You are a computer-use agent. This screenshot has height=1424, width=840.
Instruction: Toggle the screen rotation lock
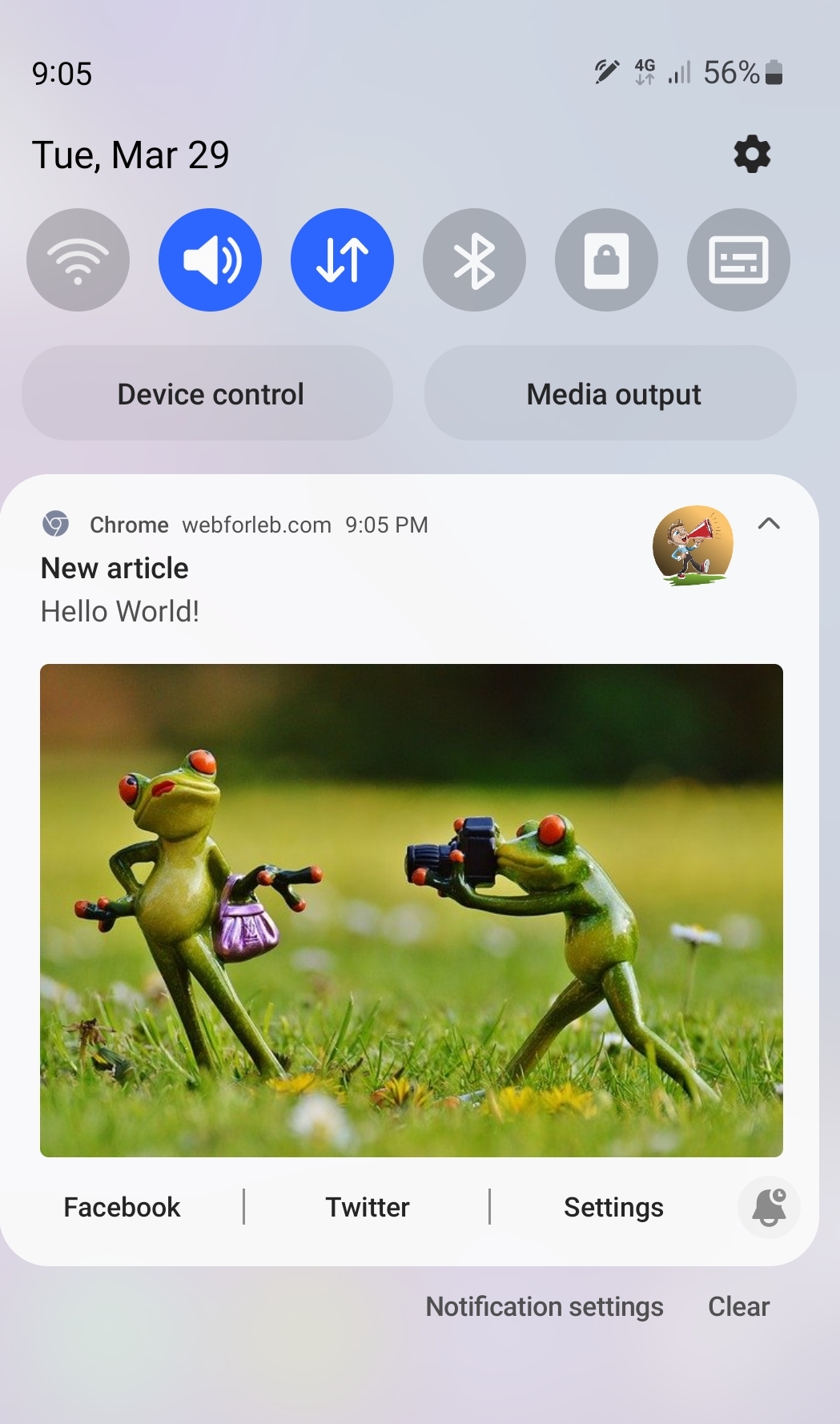coord(606,260)
